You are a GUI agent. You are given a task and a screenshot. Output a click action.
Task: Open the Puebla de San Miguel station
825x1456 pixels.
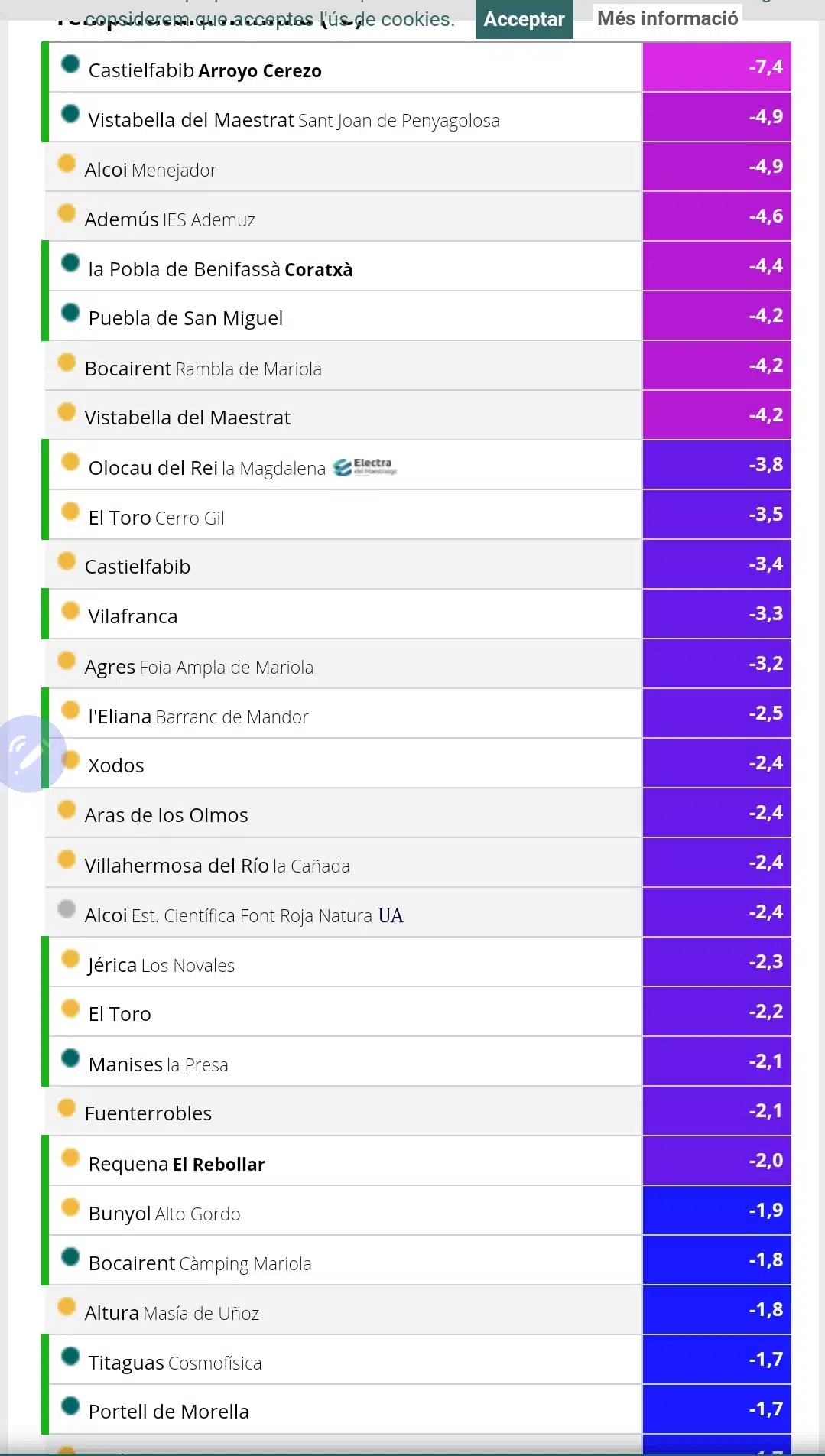[416, 316]
